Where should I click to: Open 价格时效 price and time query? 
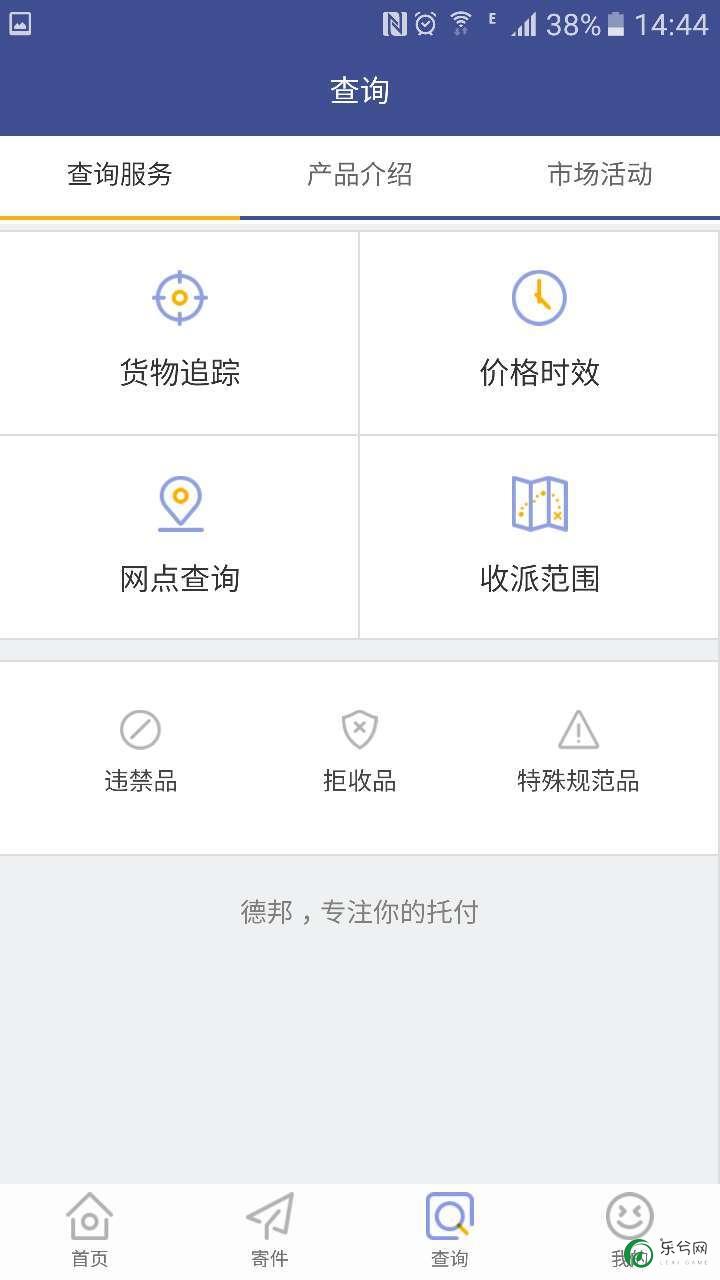[x=540, y=333]
